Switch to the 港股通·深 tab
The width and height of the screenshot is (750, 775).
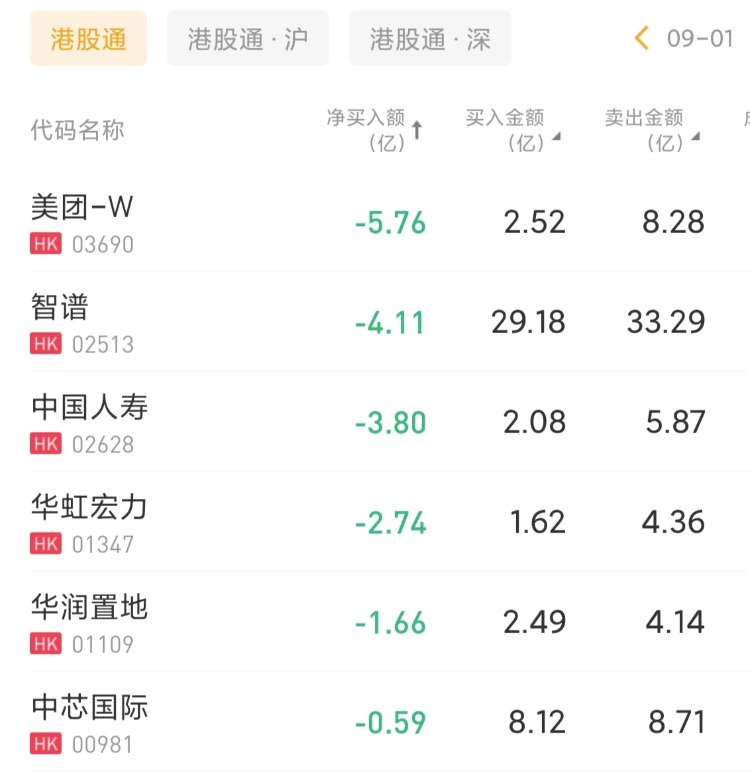(430, 39)
